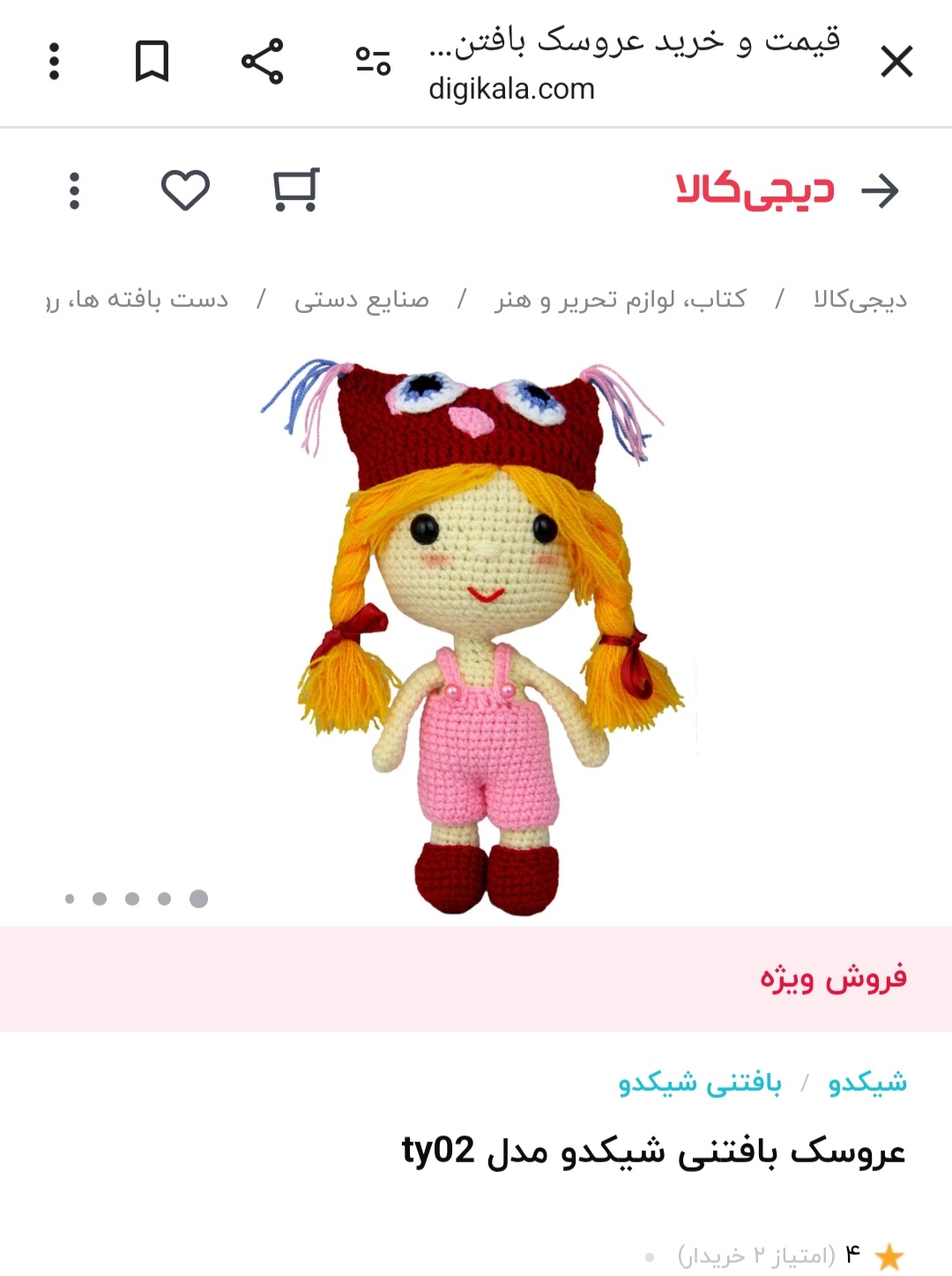The image size is (952, 1276).
Task: Open صنایع دستی breadcrumb category
Action: click(361, 300)
